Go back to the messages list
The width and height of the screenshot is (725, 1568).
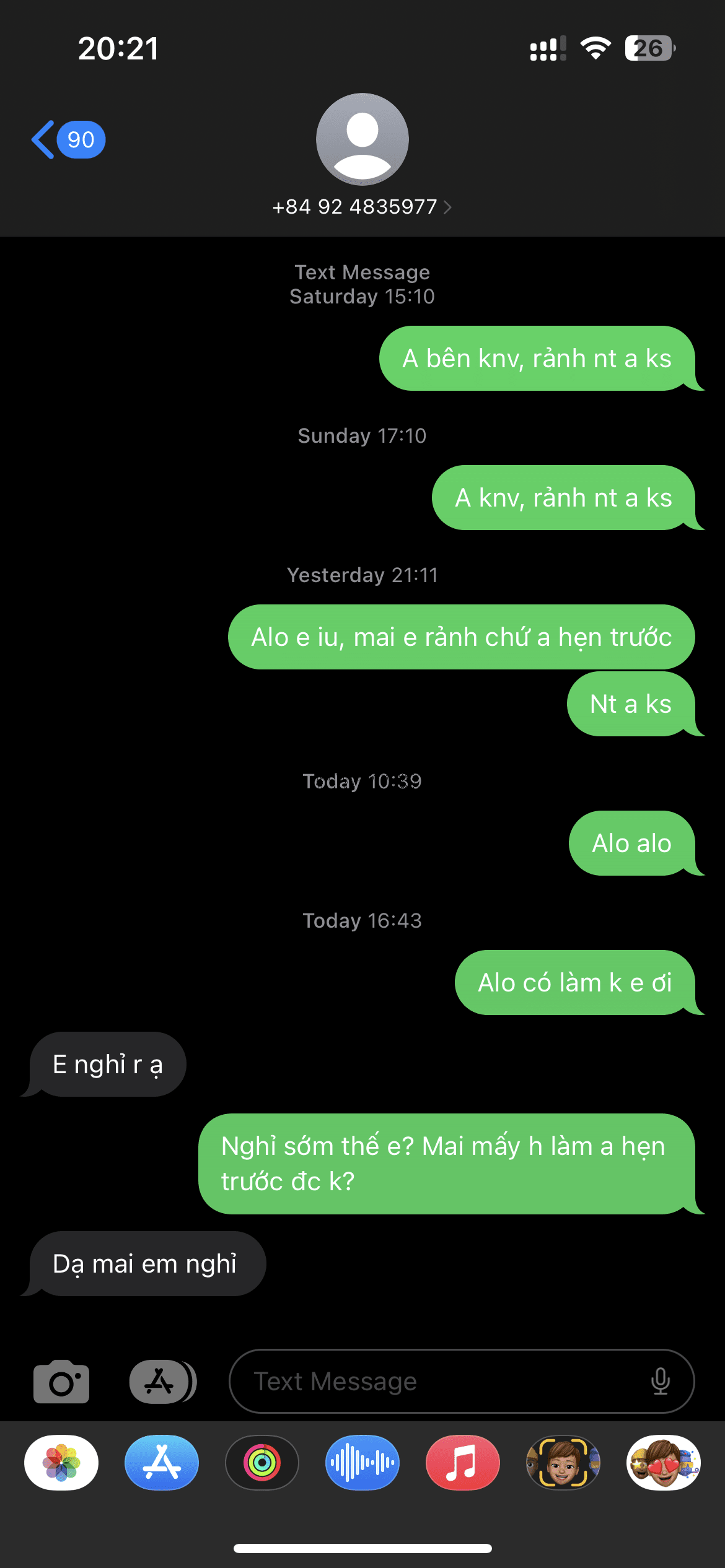[x=68, y=139]
